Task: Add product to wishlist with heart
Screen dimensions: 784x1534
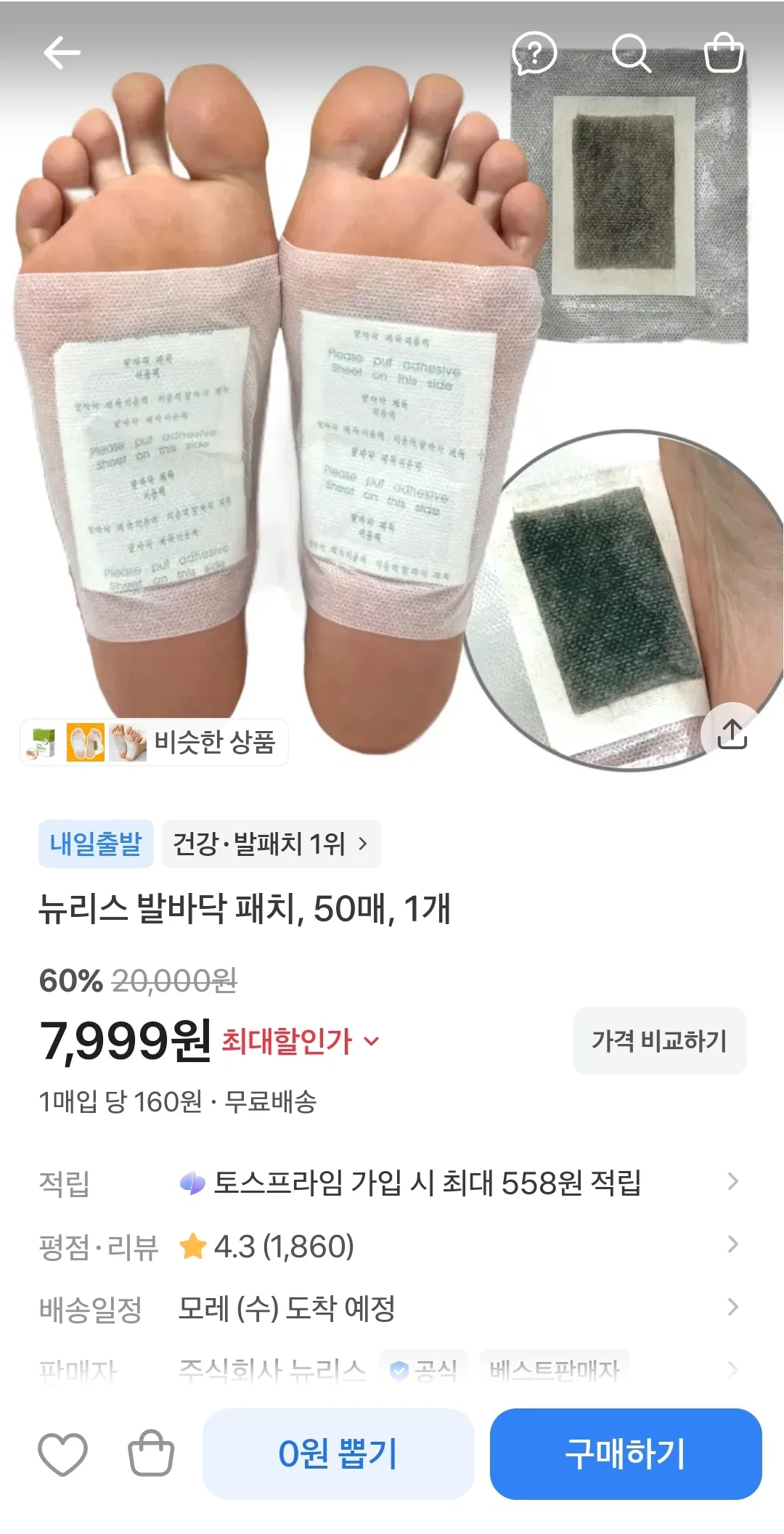Action: 62,1453
